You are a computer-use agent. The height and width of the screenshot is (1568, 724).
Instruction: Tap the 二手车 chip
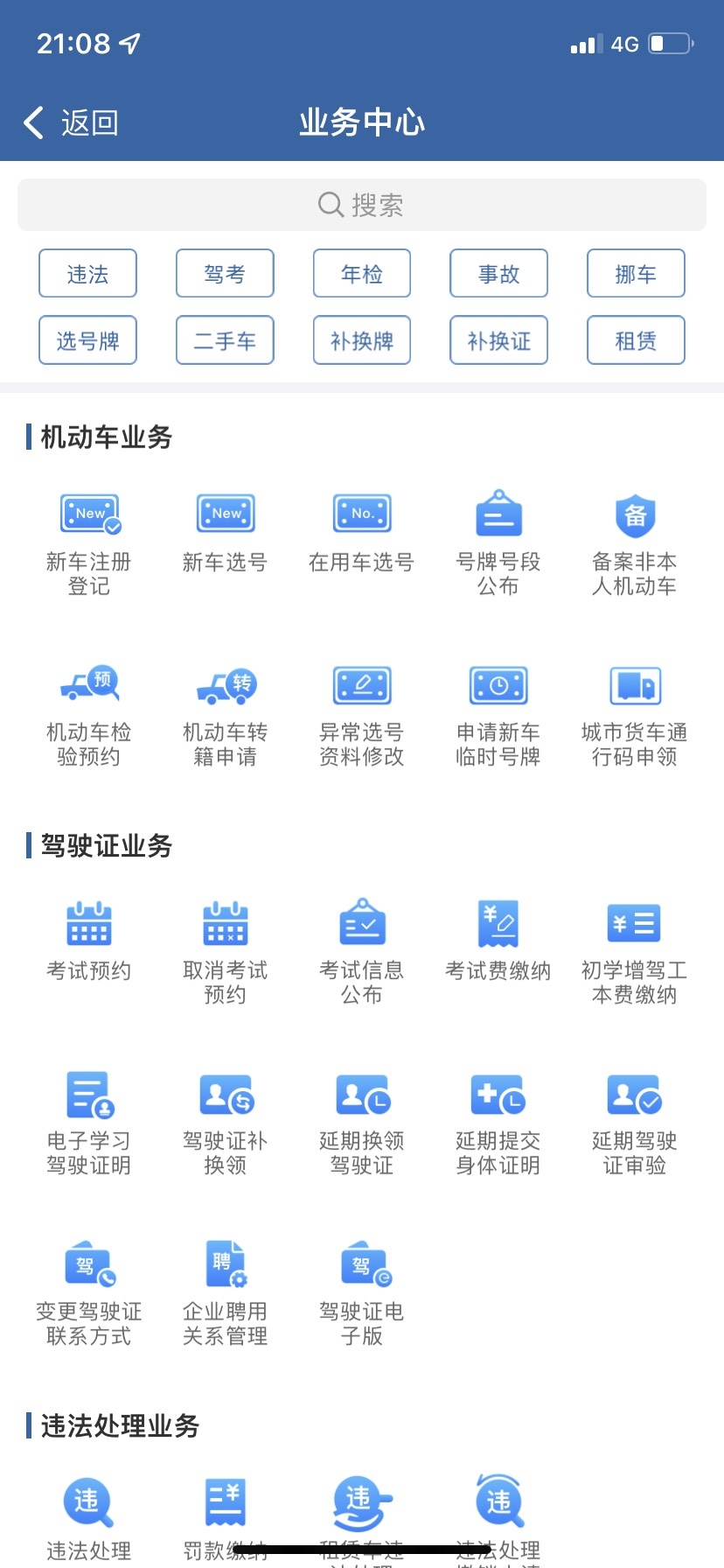click(225, 340)
